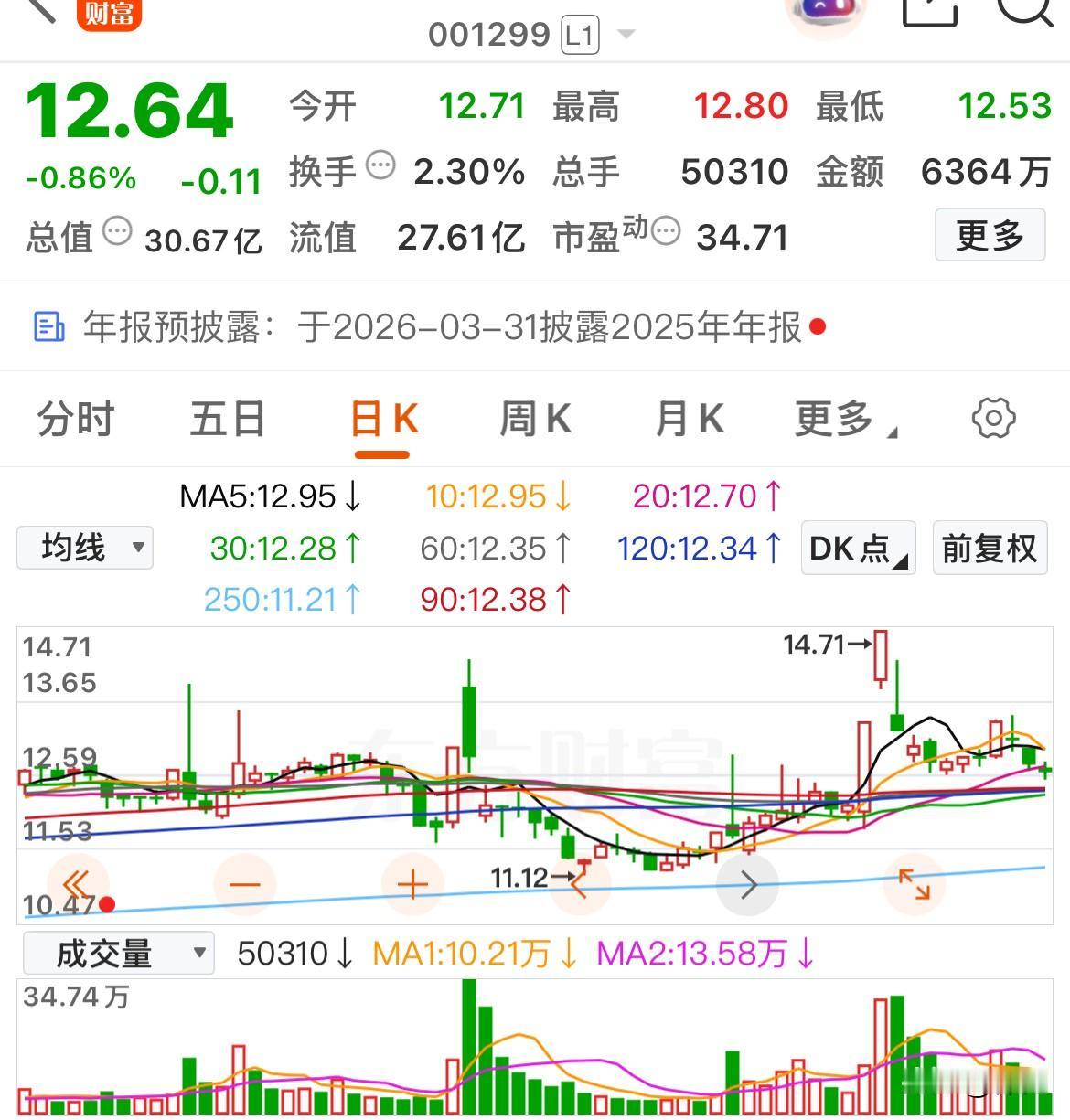Switch to the 周K weekly chart tab
The image size is (1070, 1120).
[536, 419]
